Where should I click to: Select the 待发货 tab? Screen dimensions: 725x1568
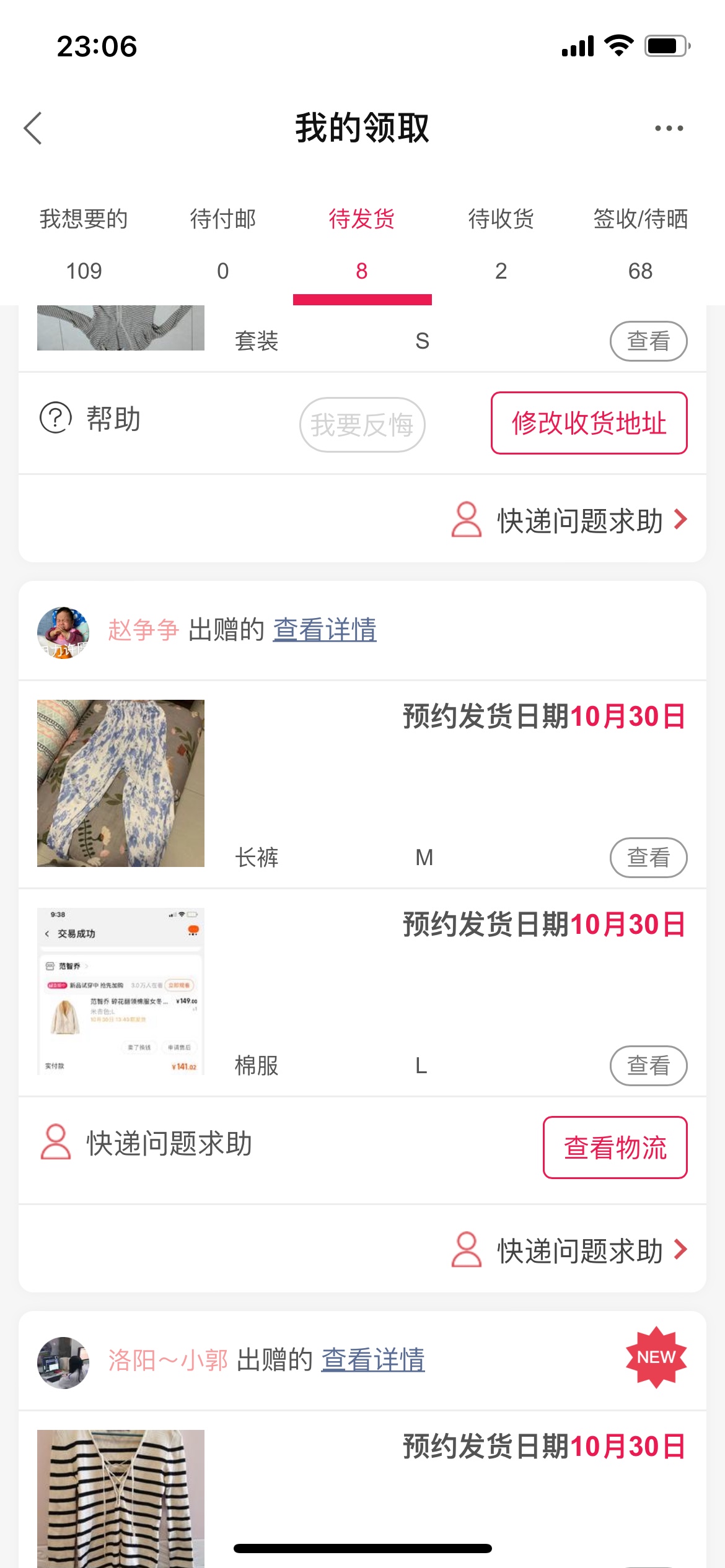pos(362,243)
